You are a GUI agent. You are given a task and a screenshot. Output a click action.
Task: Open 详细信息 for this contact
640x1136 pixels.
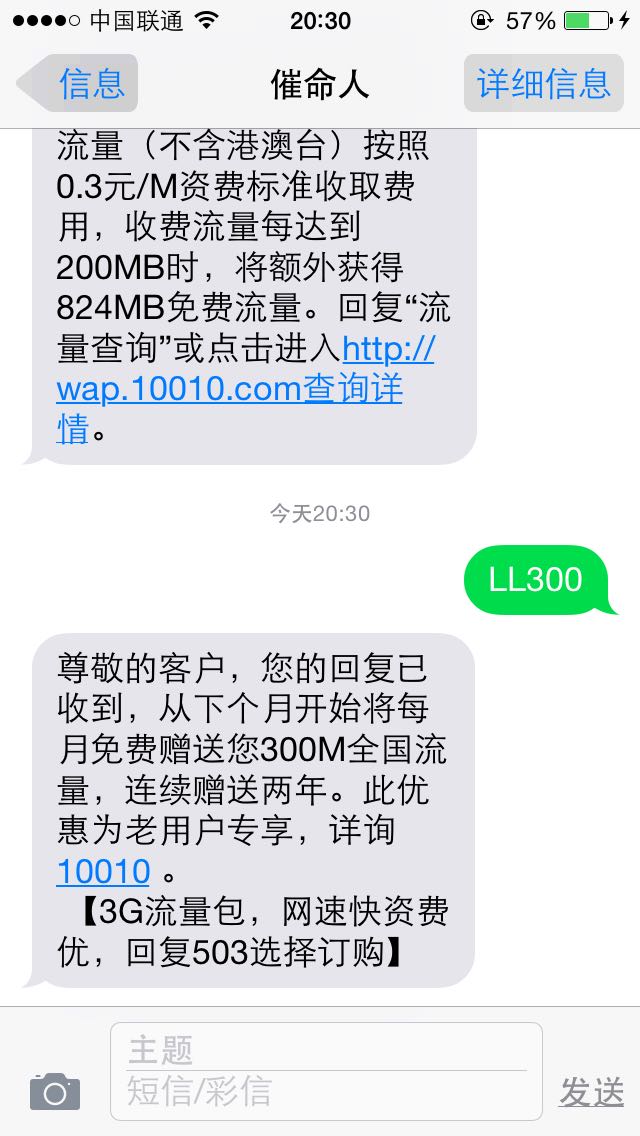544,83
